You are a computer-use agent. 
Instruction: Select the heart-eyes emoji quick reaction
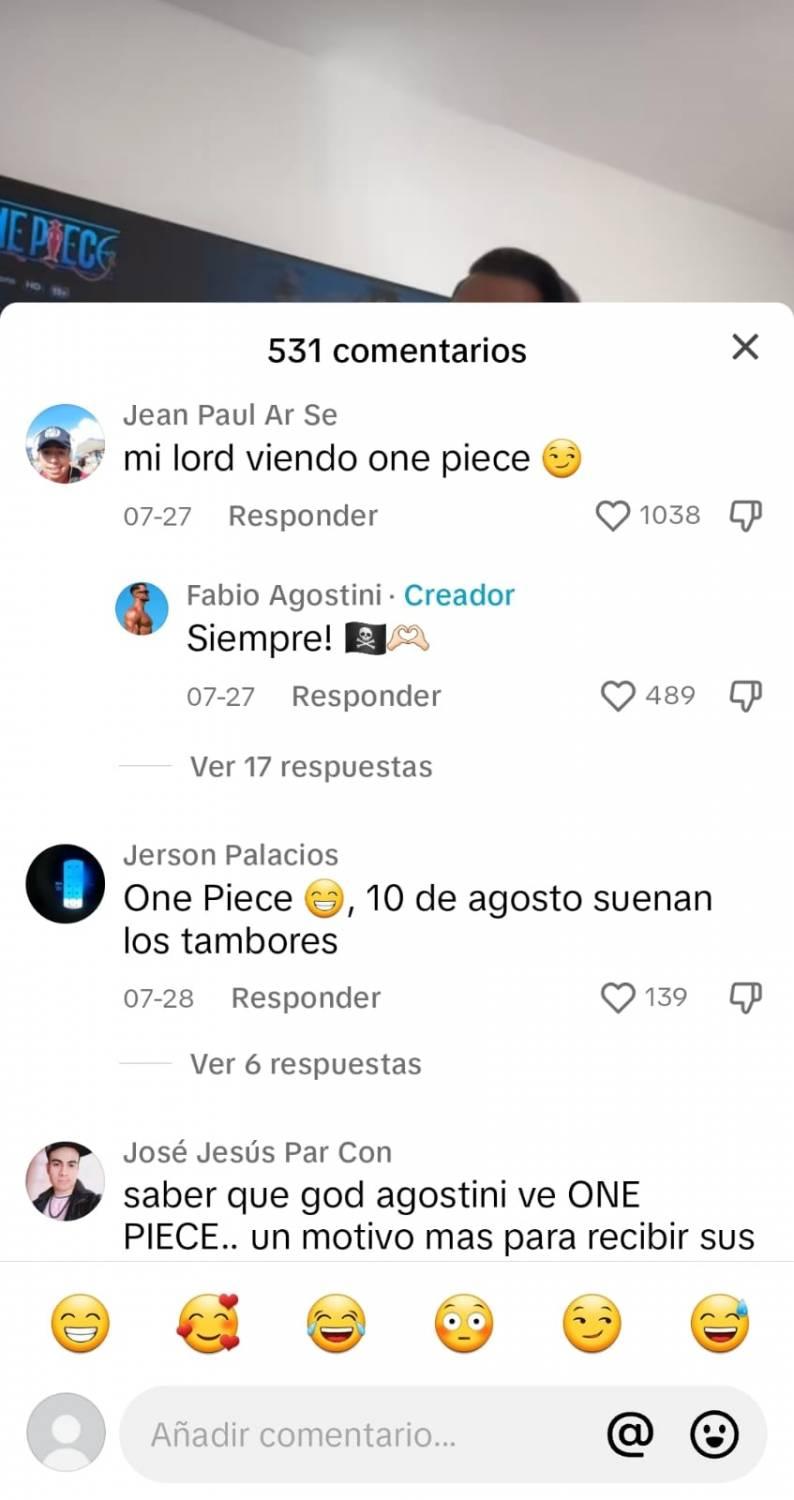pyautogui.click(x=207, y=1322)
